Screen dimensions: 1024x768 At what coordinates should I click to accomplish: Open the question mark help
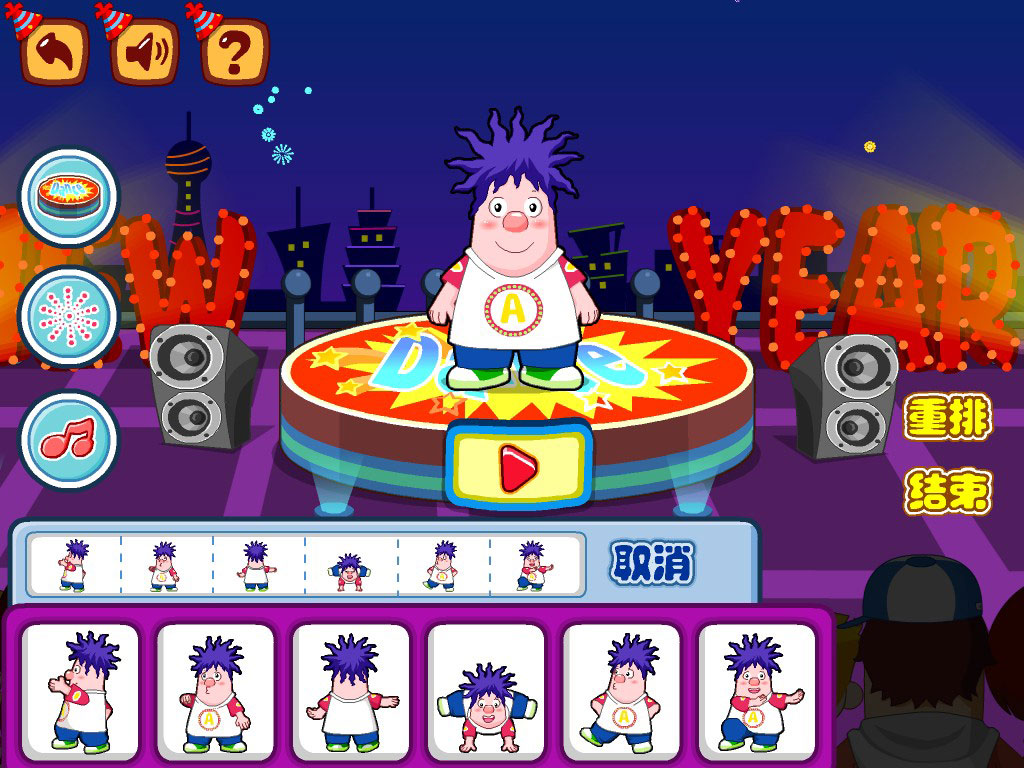pos(235,50)
